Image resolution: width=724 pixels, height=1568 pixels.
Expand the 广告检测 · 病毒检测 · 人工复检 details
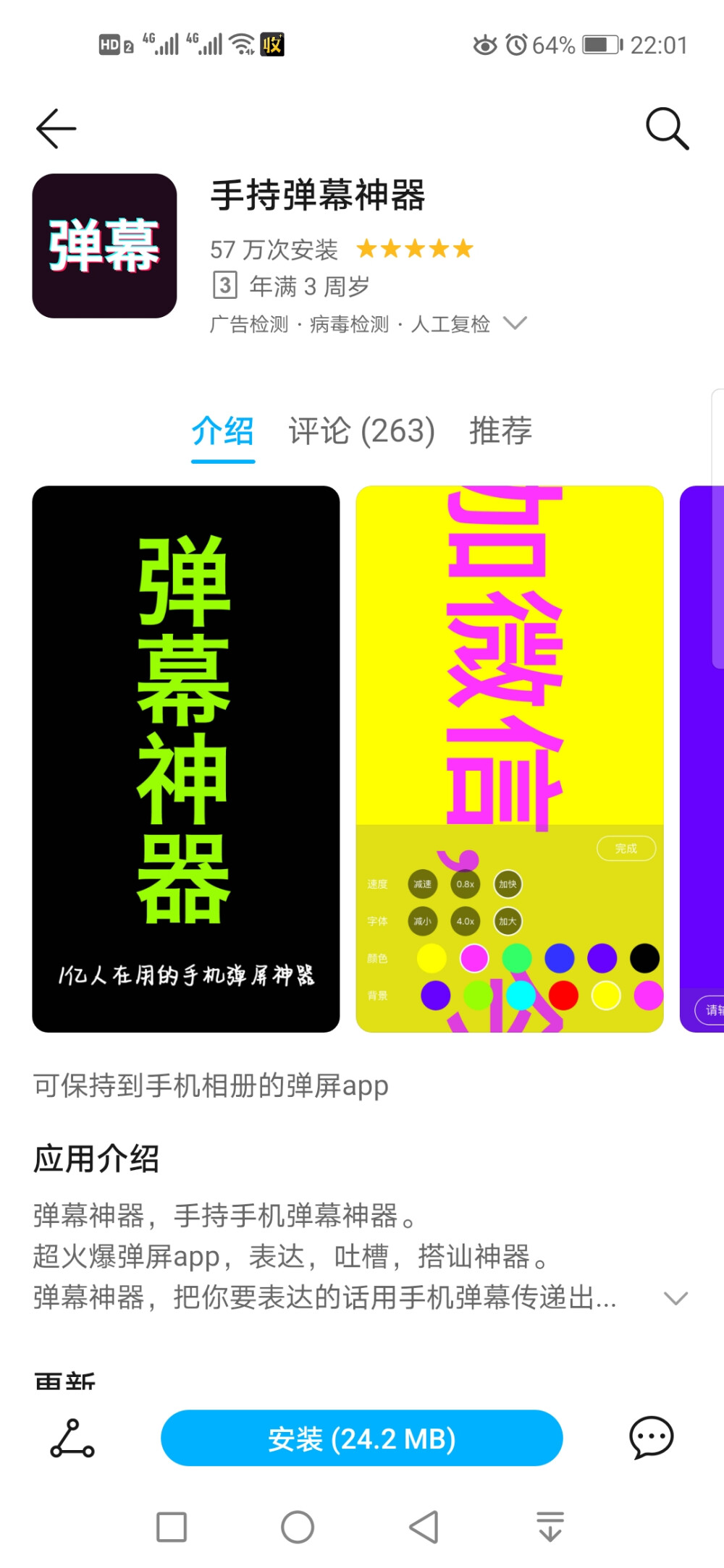[x=515, y=323]
